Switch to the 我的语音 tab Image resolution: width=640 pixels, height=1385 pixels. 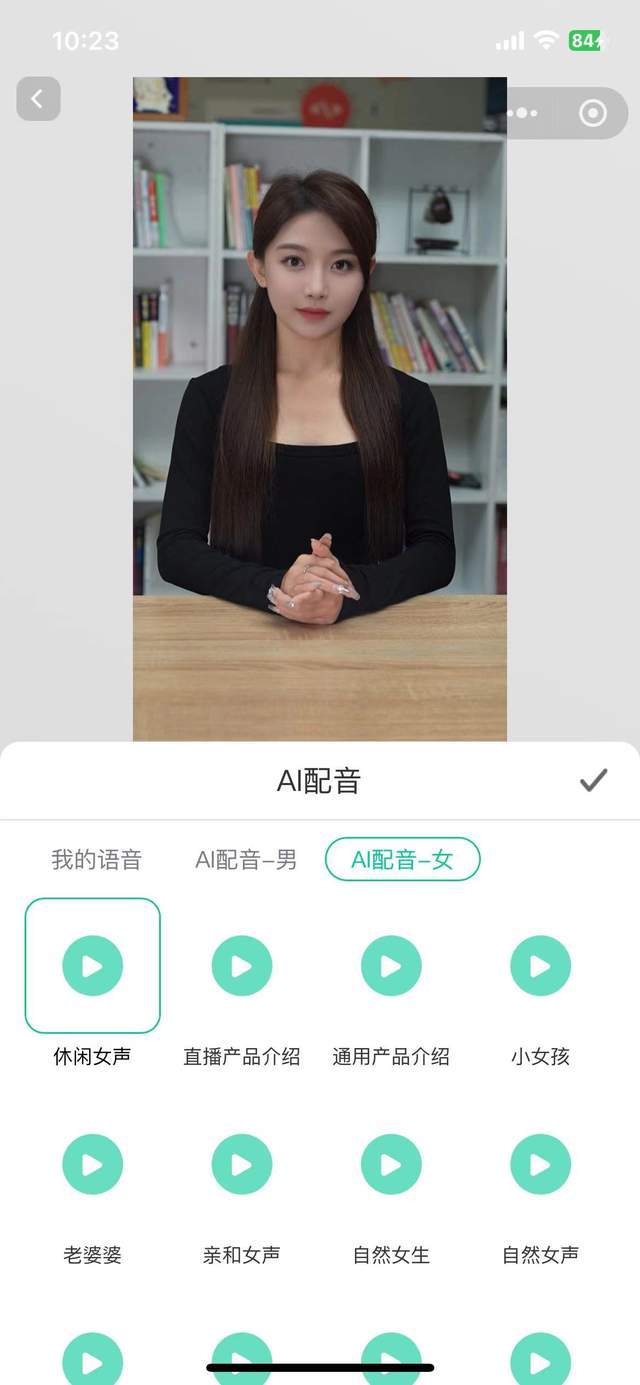pyautogui.click(x=97, y=860)
